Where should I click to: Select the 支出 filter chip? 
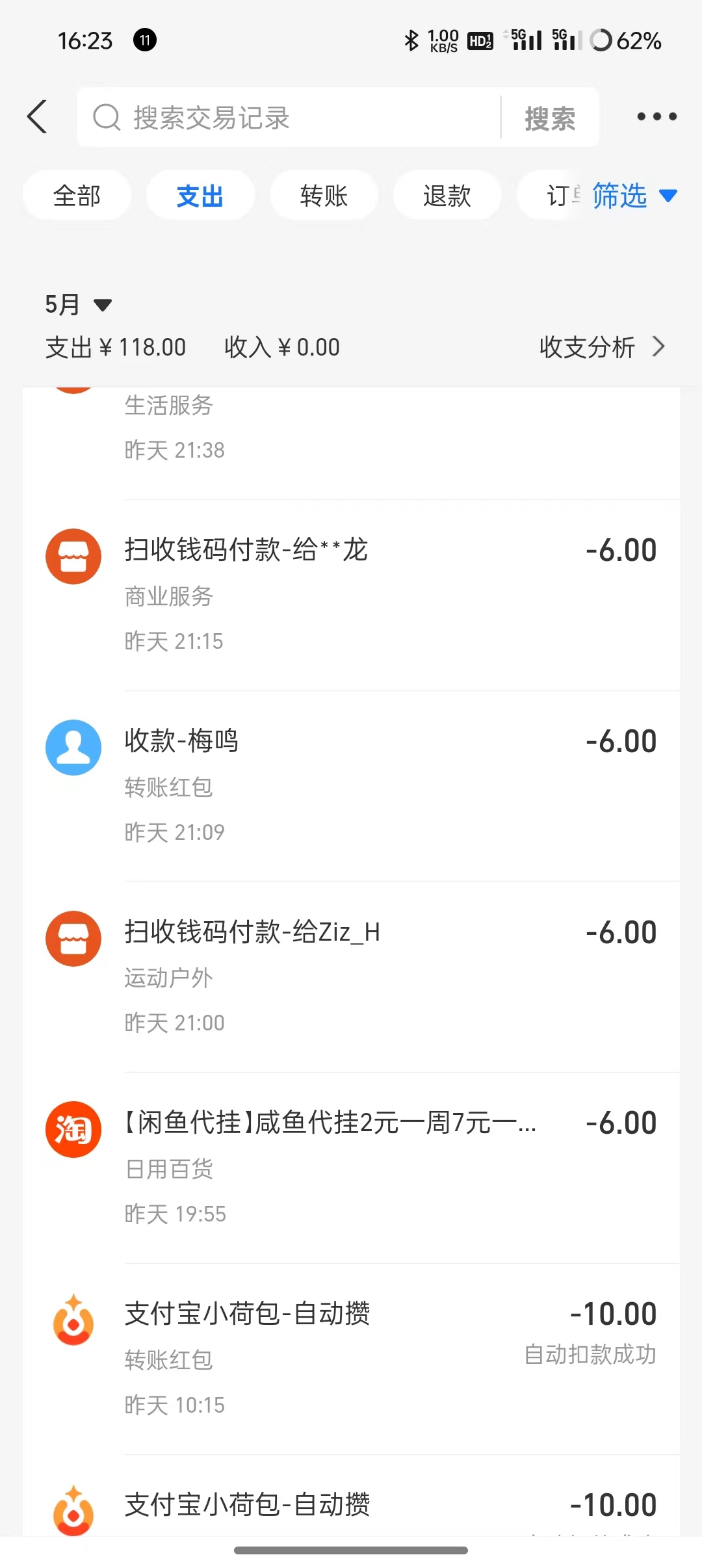(200, 196)
